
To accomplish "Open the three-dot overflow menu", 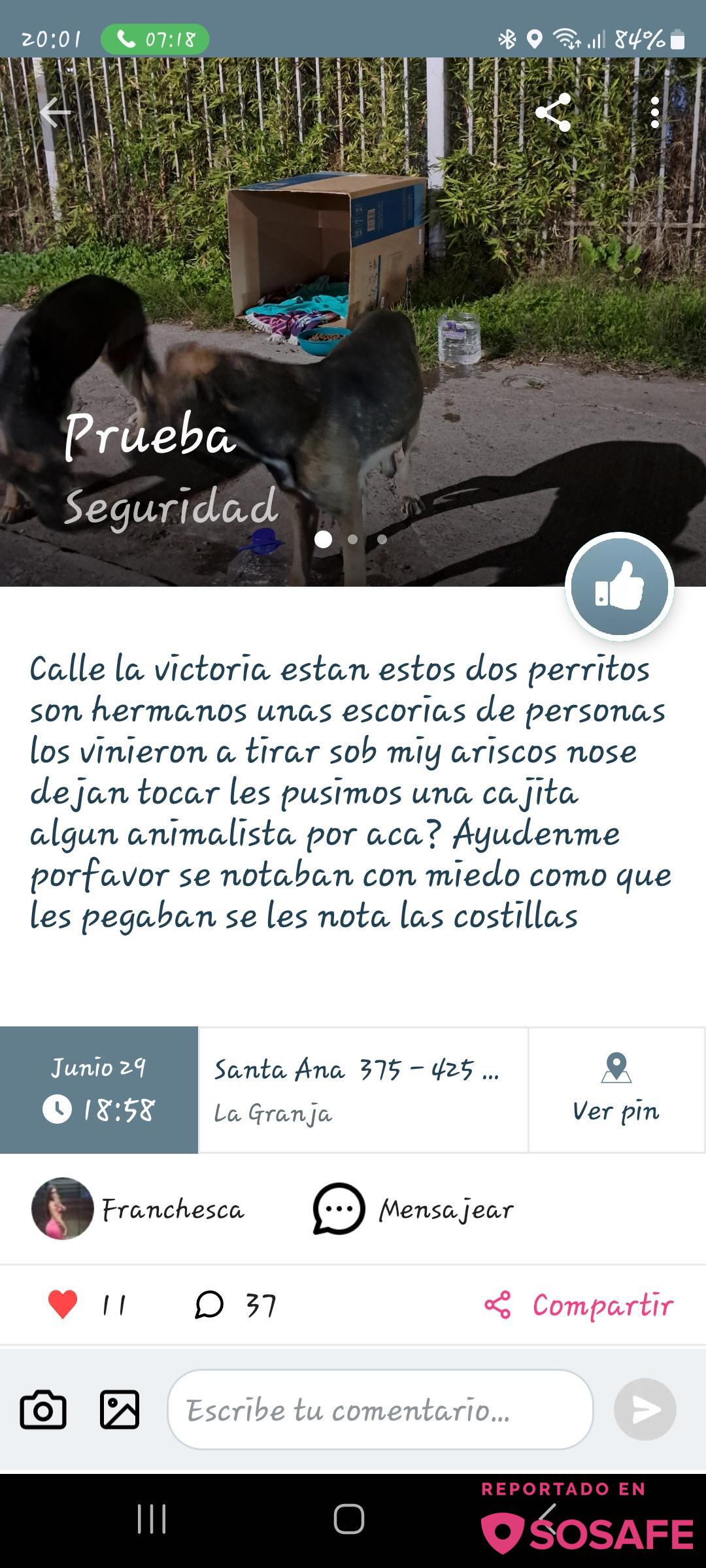I will tap(654, 112).
